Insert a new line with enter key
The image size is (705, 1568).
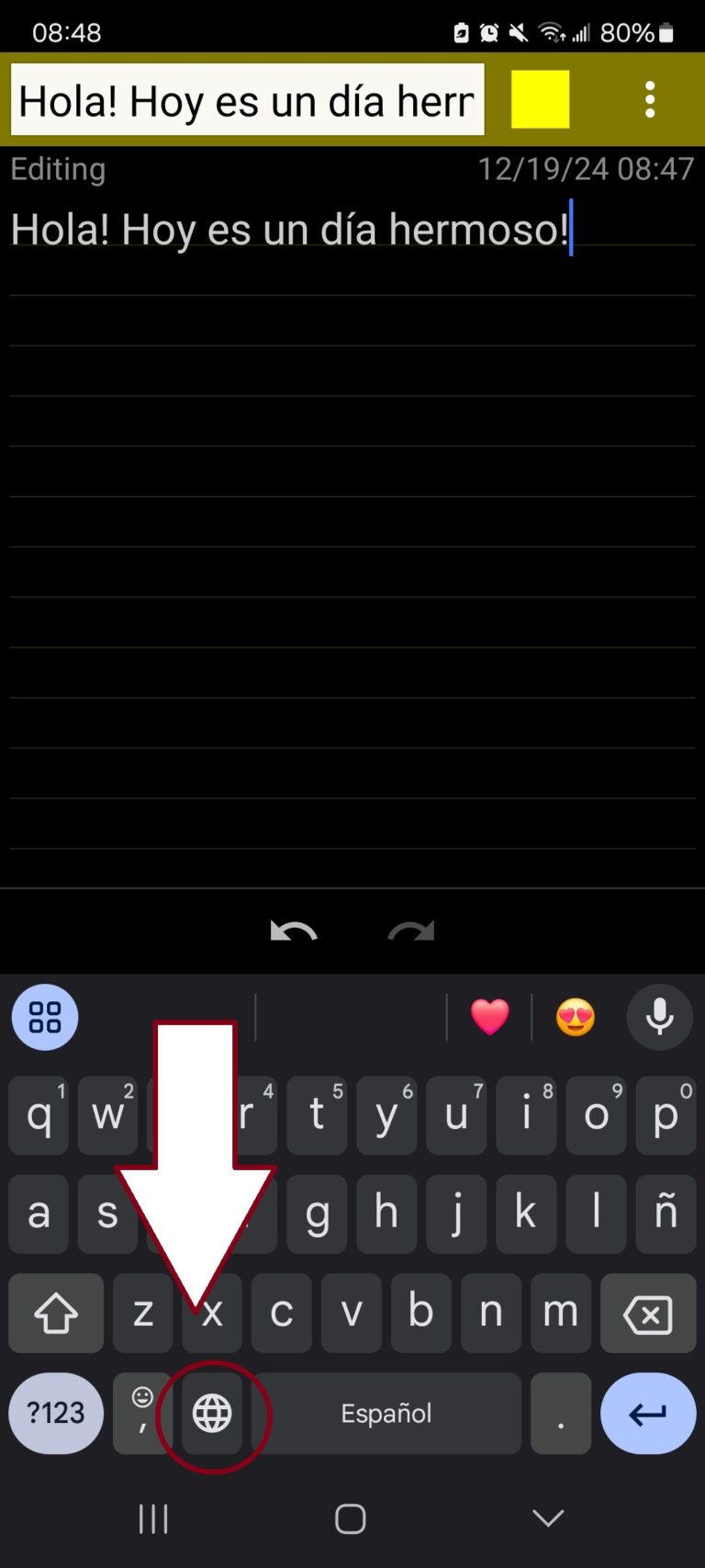[648, 1414]
